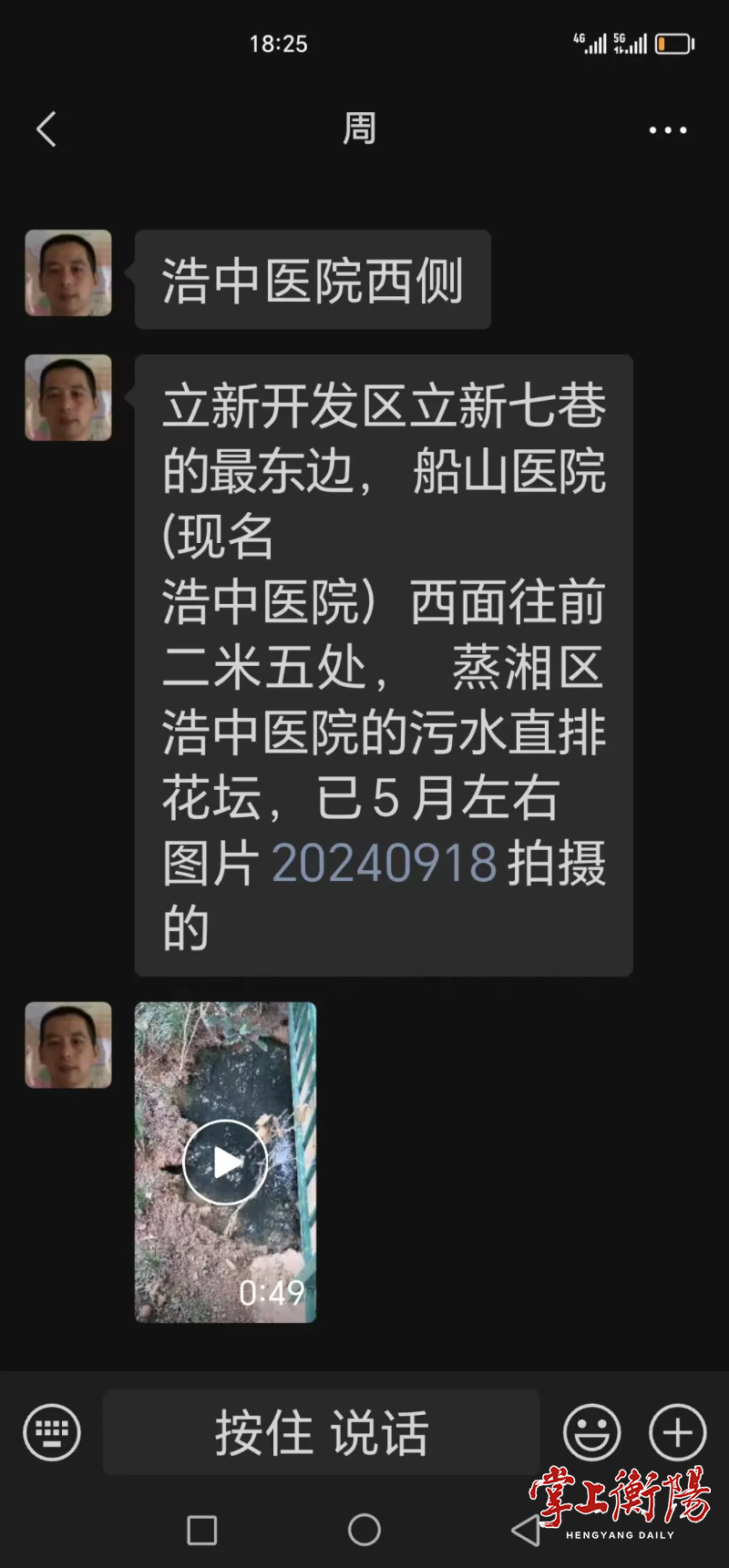Open sender avatar beside 浩中医院西侧 message

[68, 273]
